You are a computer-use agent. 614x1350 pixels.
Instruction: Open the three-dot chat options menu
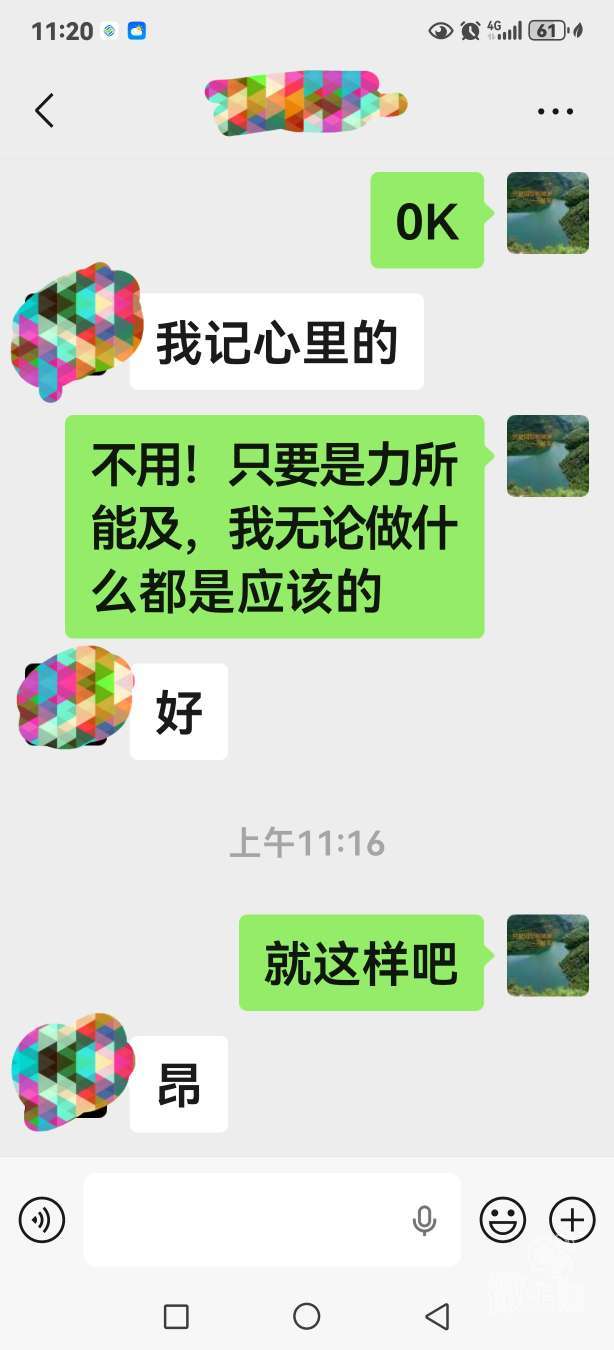tap(555, 111)
